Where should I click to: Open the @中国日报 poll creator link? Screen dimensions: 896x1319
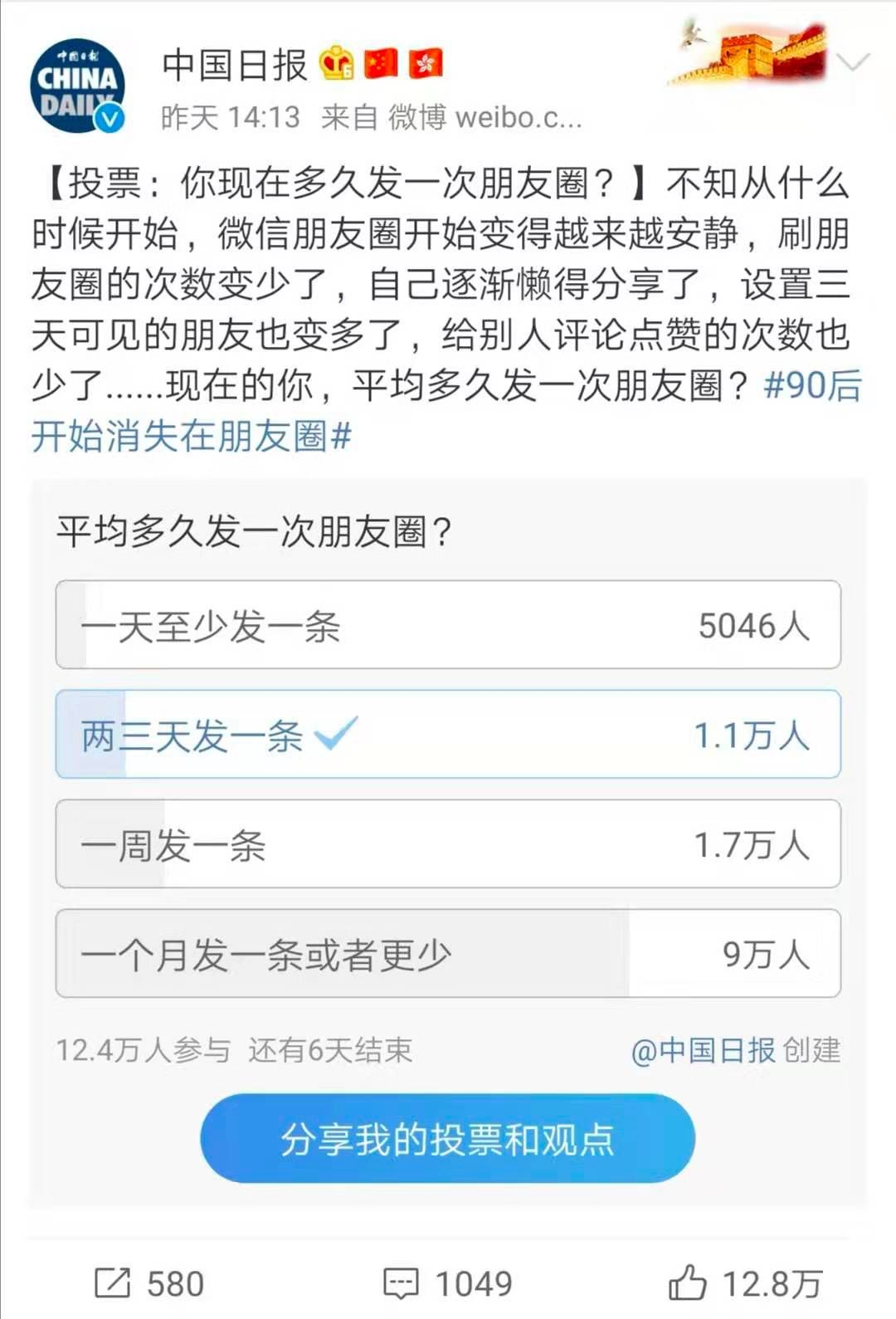point(703,1051)
